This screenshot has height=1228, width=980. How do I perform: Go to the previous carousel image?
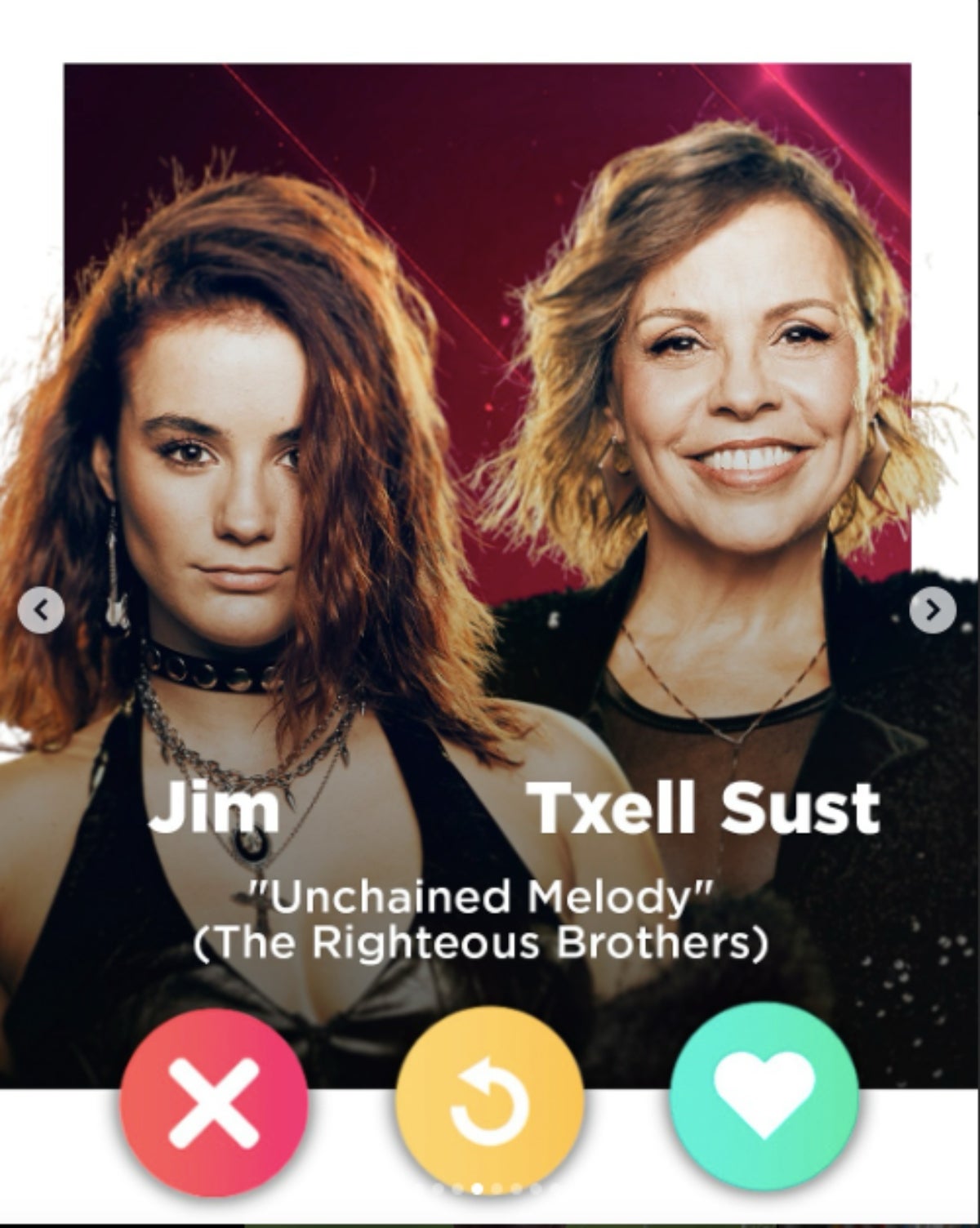click(41, 610)
